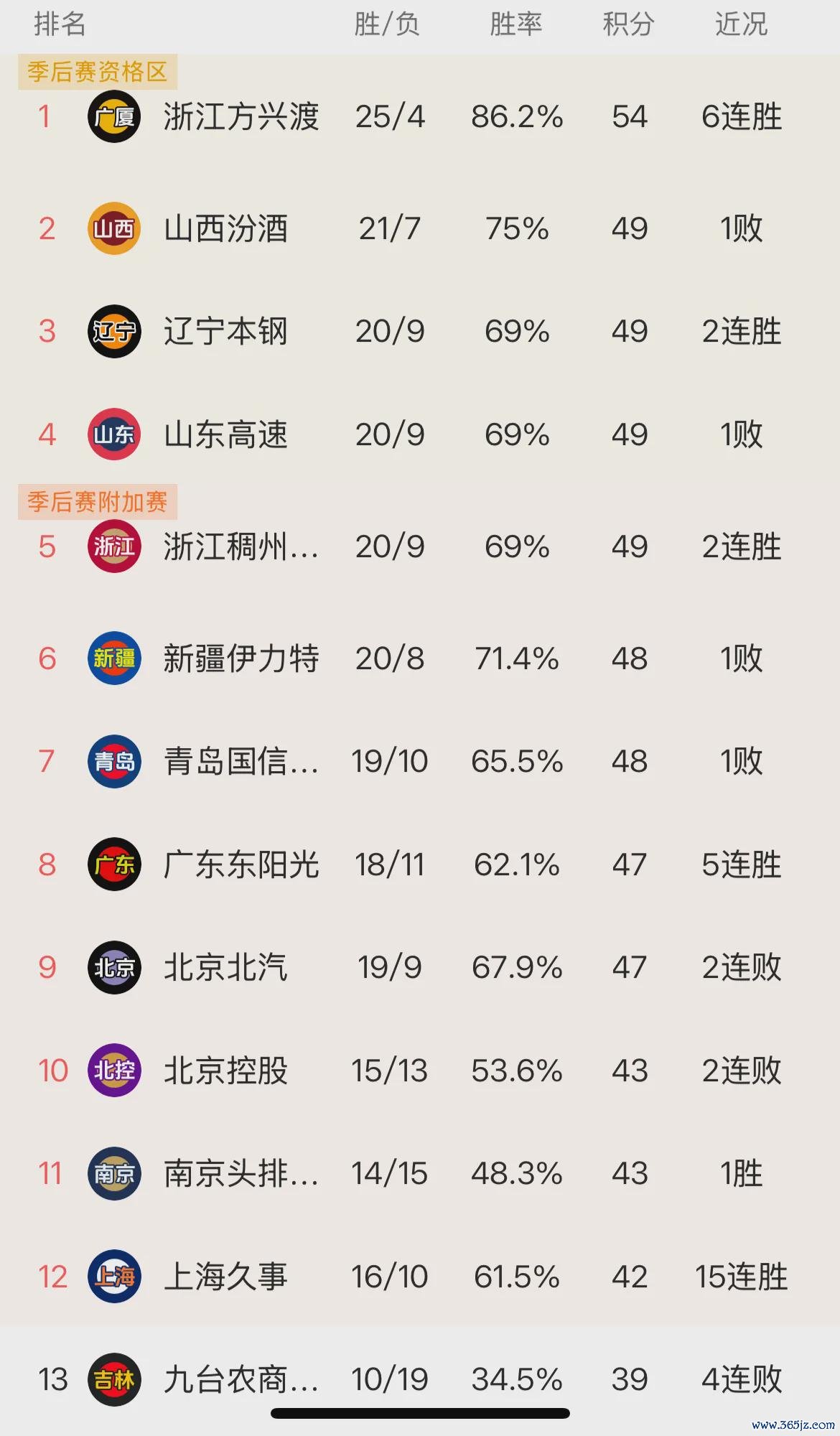
Task: Tap the 上海久事 team row
Action: [420, 1277]
